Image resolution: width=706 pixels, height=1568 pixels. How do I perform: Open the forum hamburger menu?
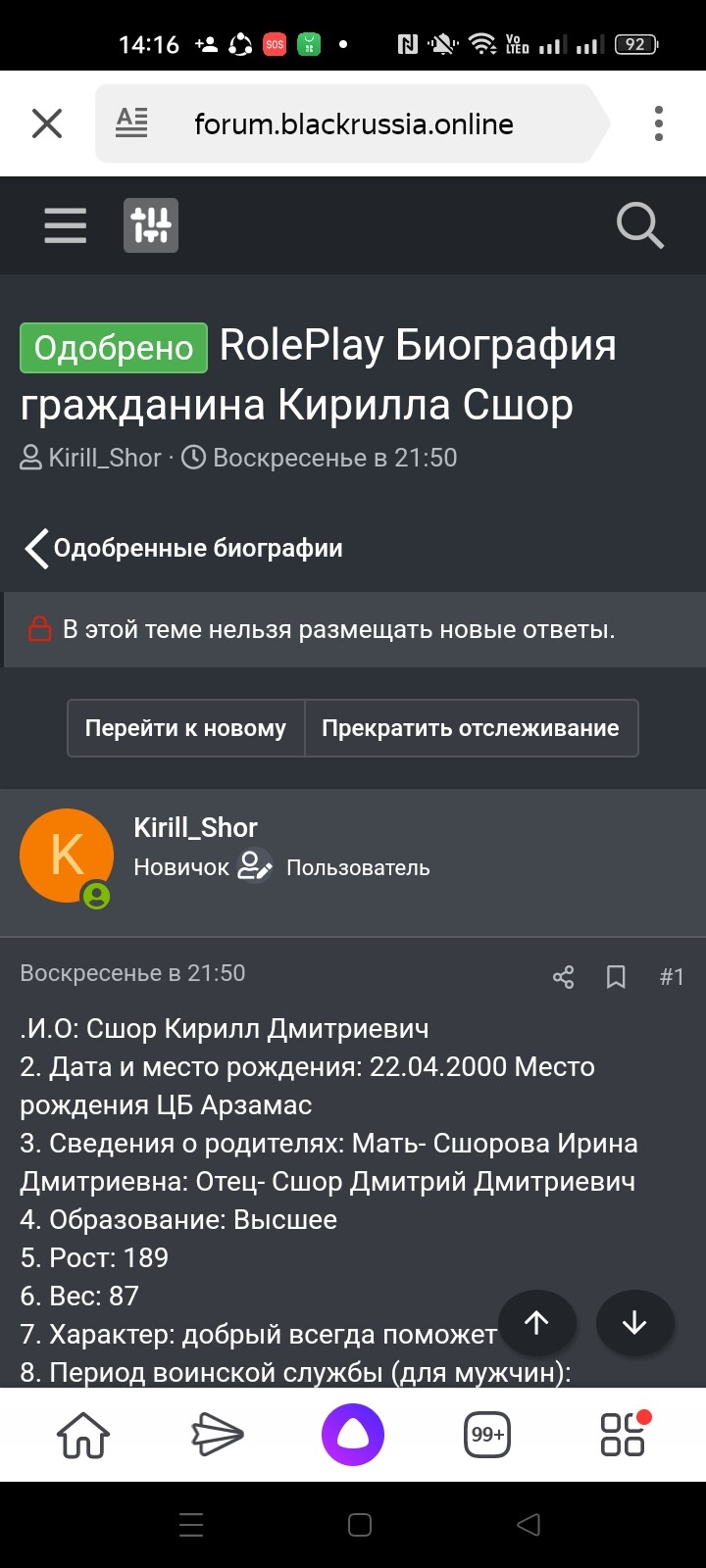(x=65, y=225)
